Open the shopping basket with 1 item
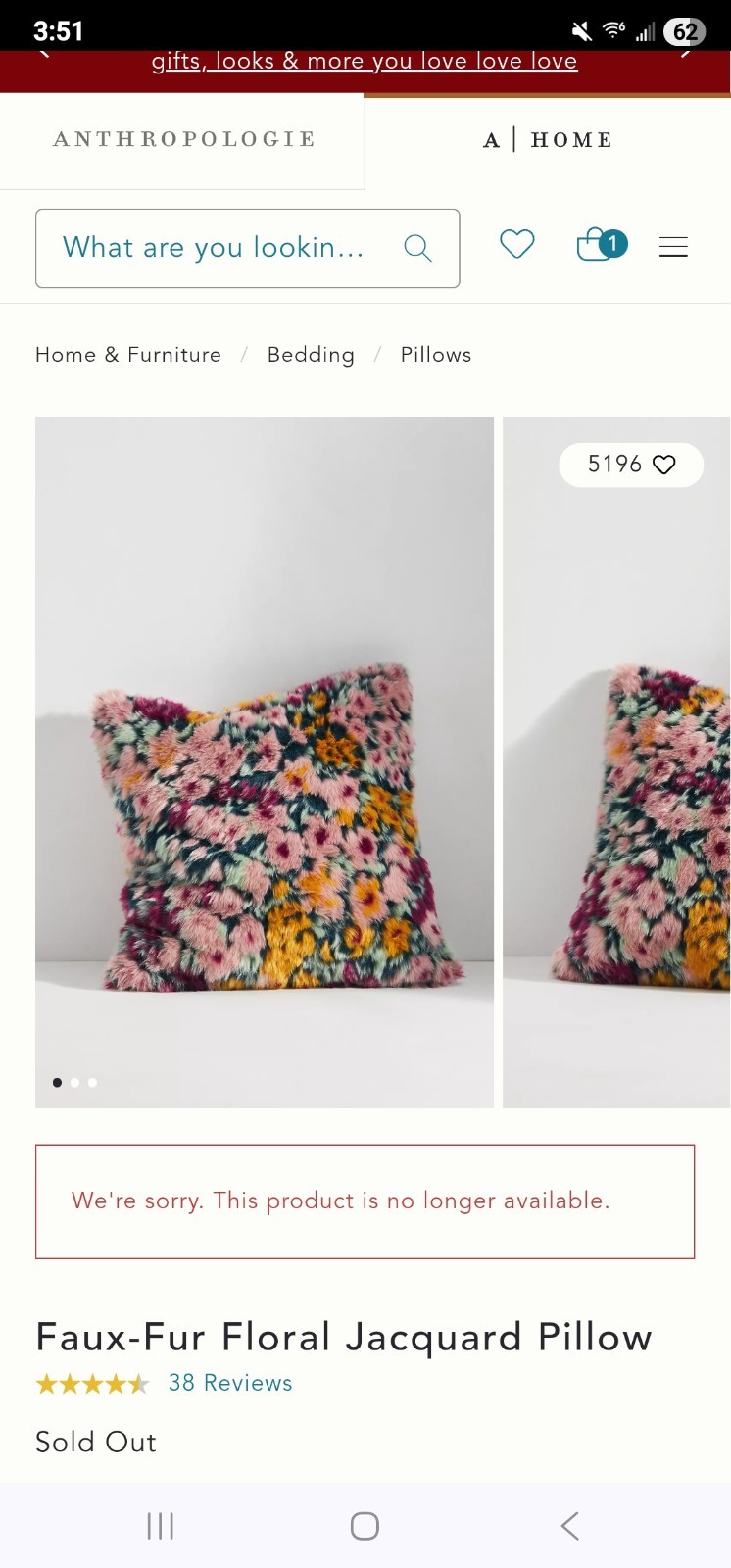 [x=600, y=244]
